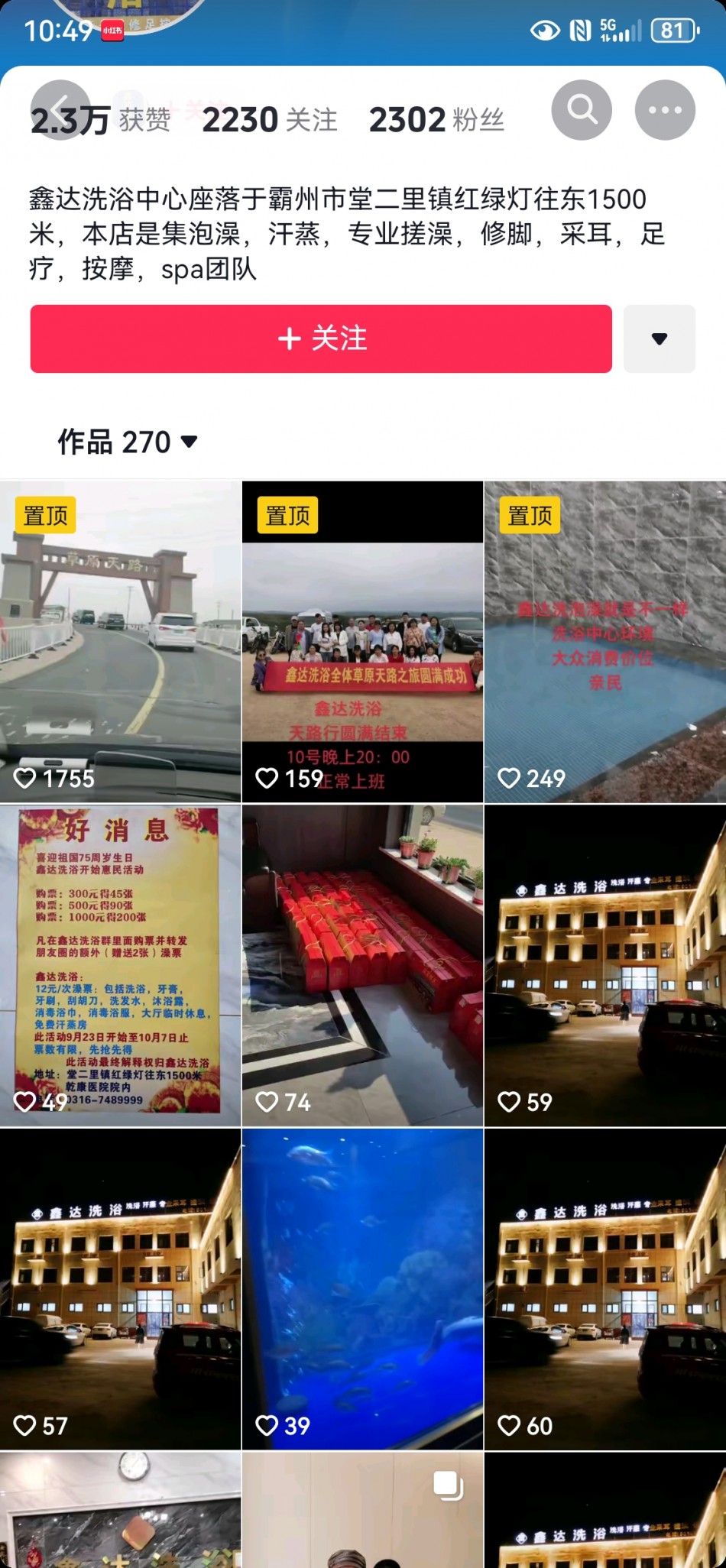Open the aquarium video with 39 likes
726x1568 pixels.
click(363, 1289)
